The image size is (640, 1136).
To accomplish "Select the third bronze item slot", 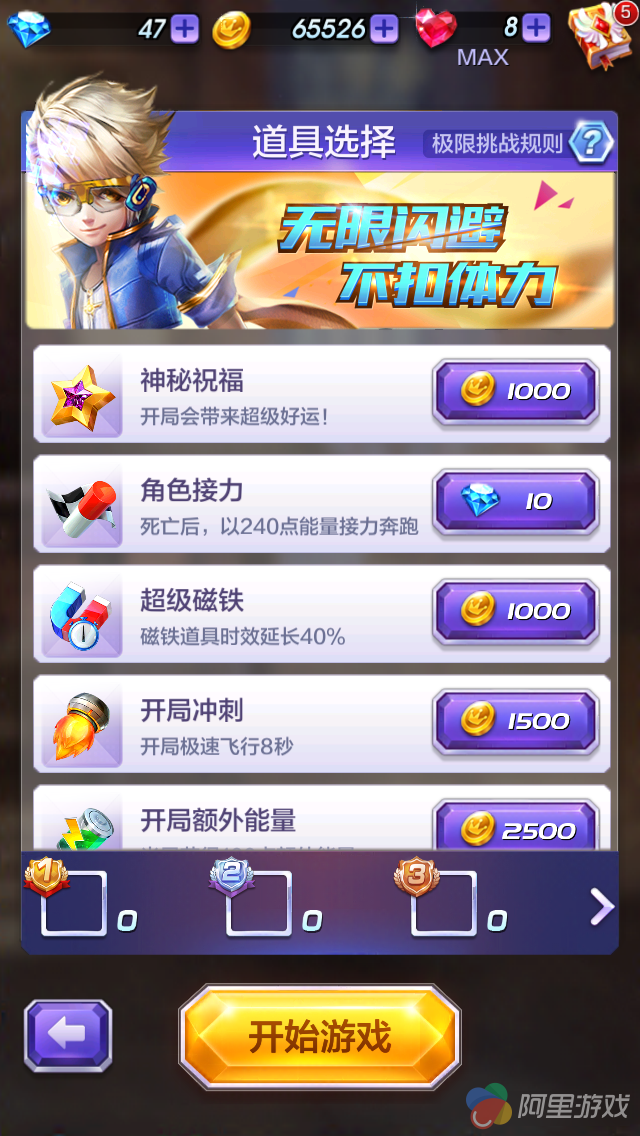I will (x=443, y=904).
